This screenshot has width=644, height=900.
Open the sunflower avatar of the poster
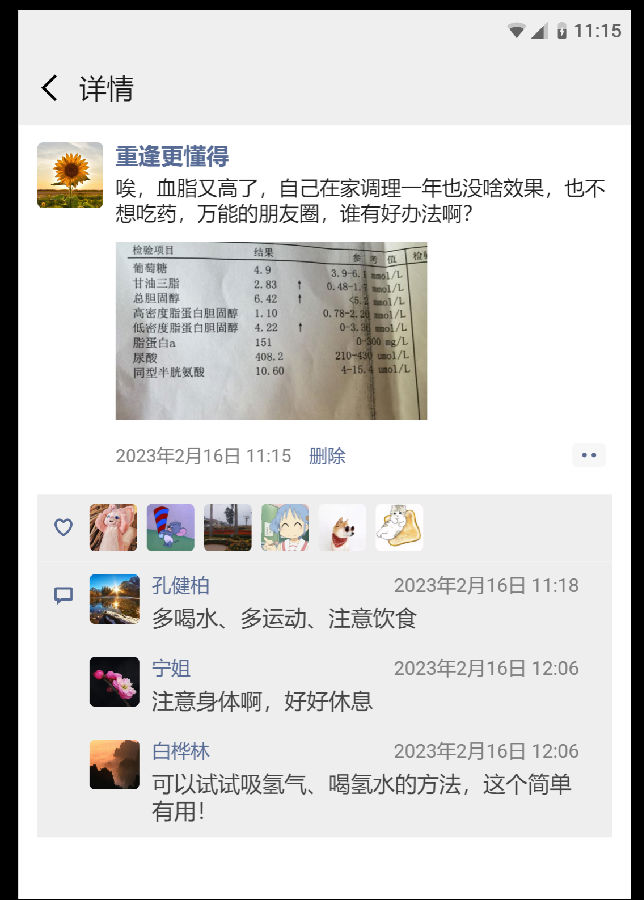click(x=70, y=175)
